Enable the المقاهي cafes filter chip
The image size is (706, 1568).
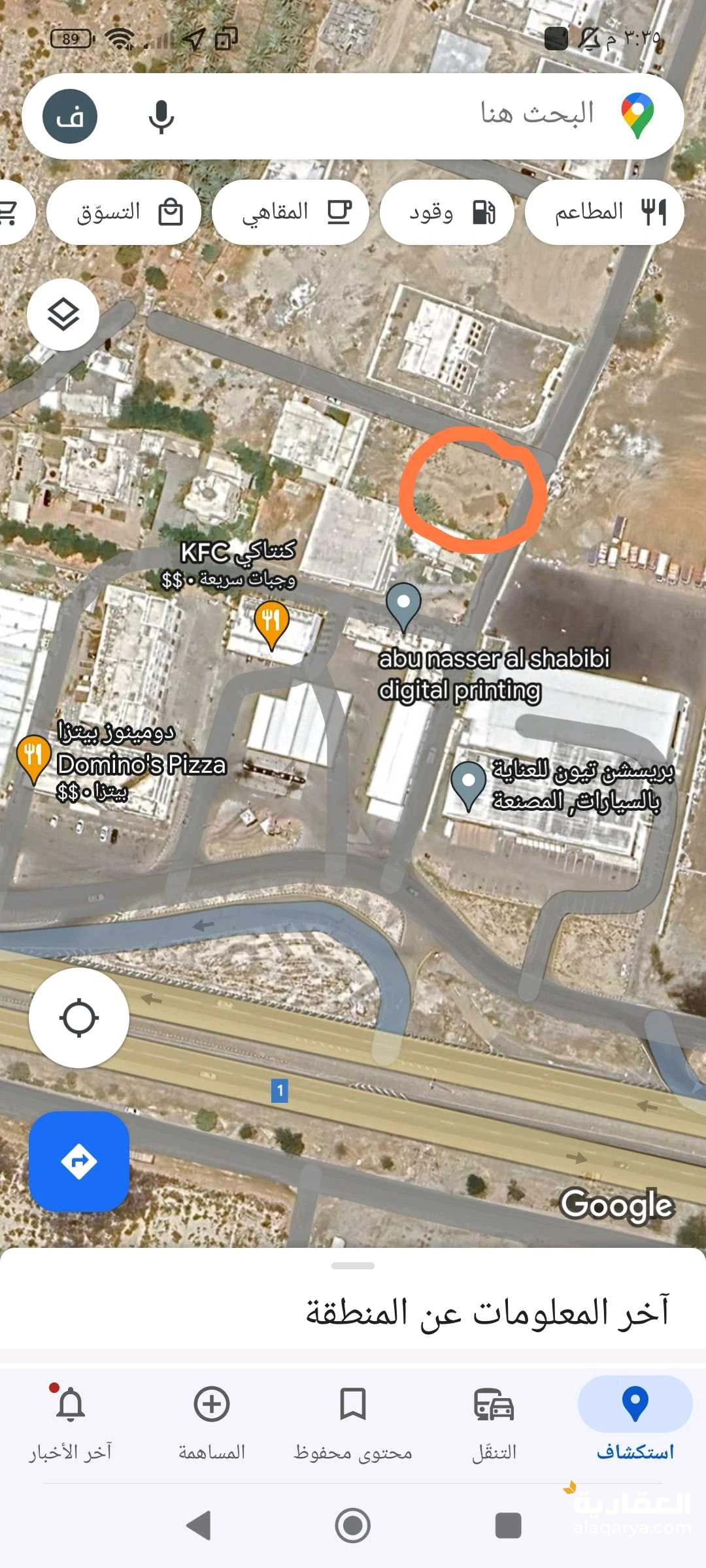tap(290, 212)
